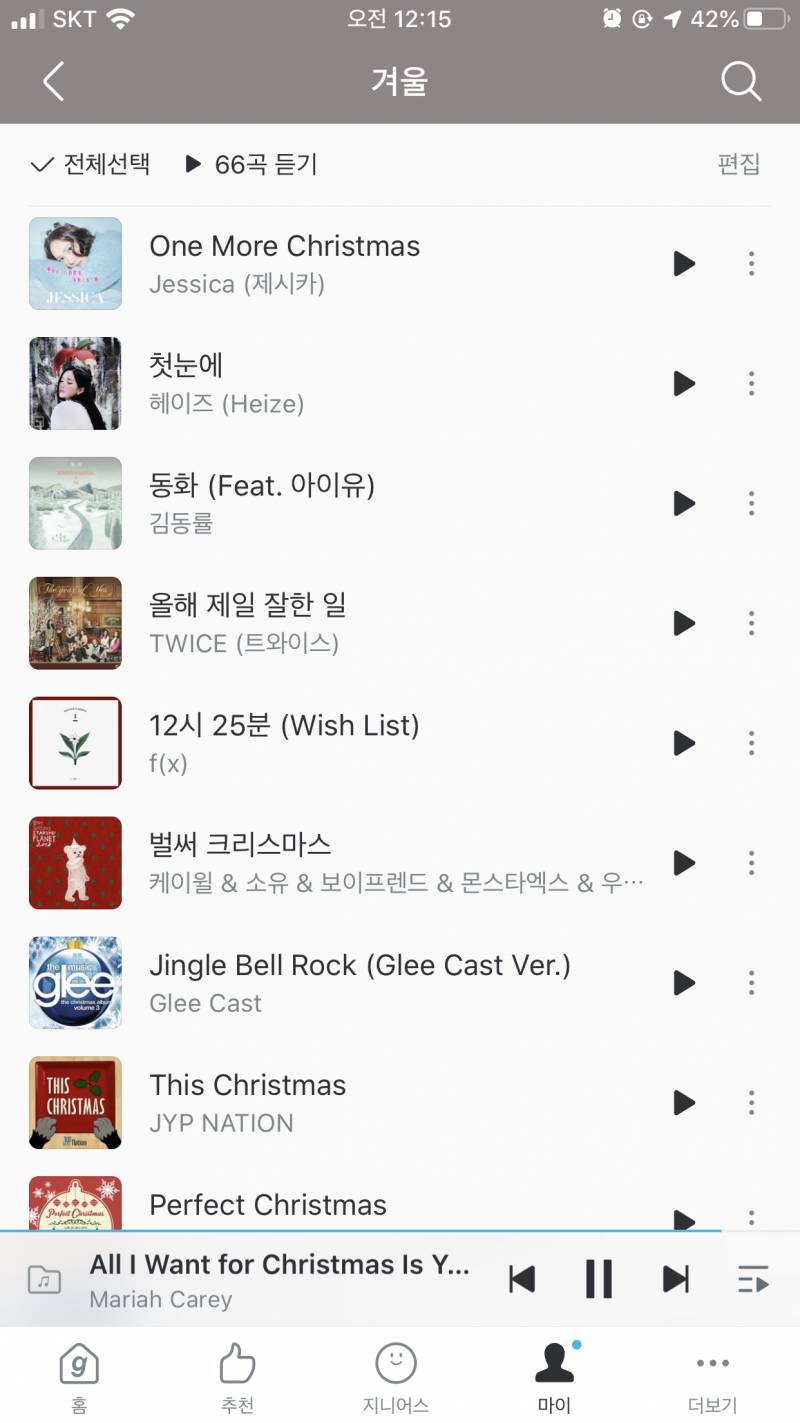Image resolution: width=800 pixels, height=1423 pixels.
Task: Tap the f(x) Wish List album artwork
Action: click(x=75, y=743)
